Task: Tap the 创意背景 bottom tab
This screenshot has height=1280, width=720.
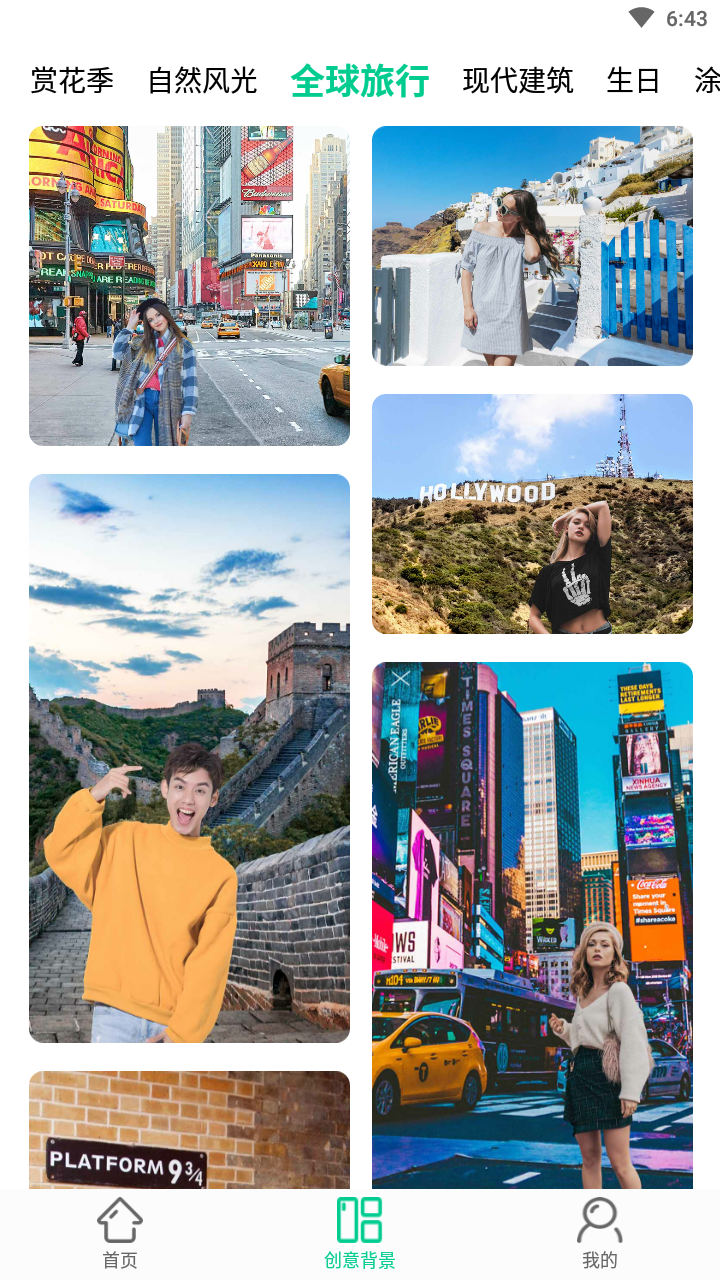Action: tap(360, 1234)
